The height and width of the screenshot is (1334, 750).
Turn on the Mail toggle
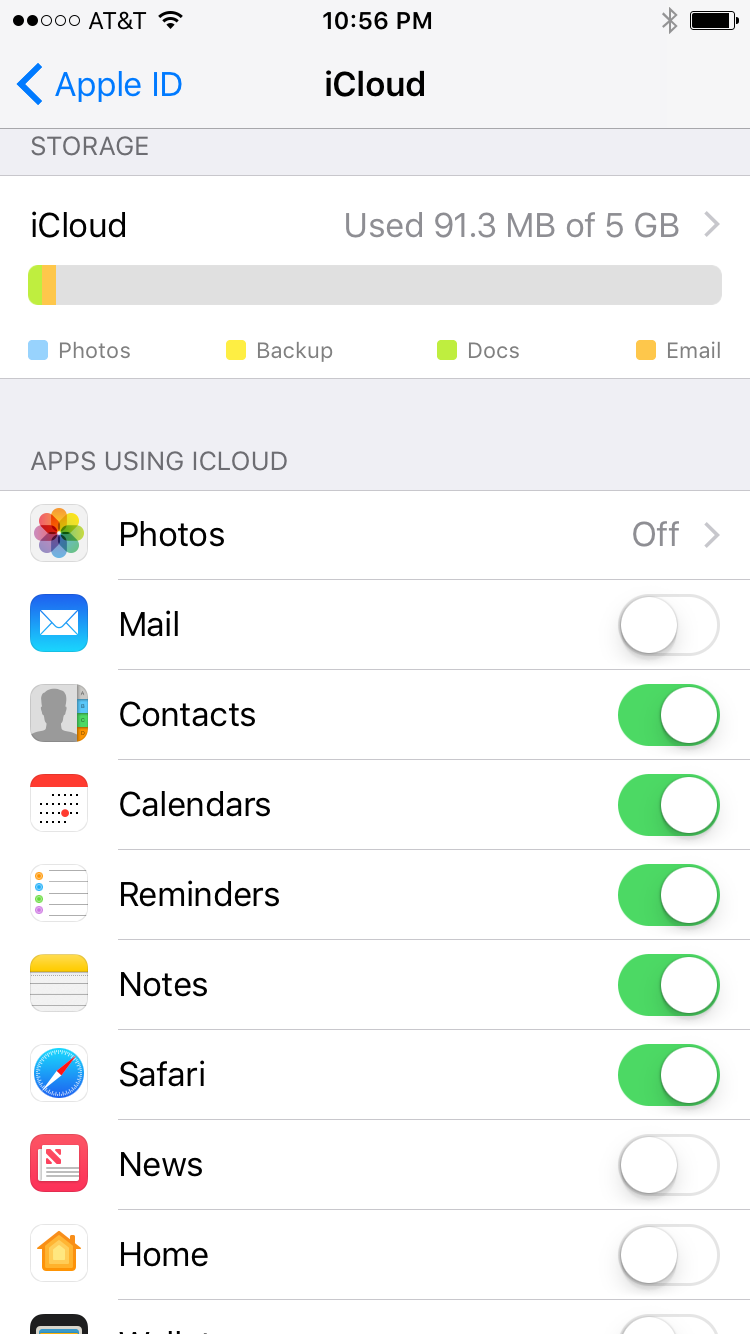tap(668, 625)
